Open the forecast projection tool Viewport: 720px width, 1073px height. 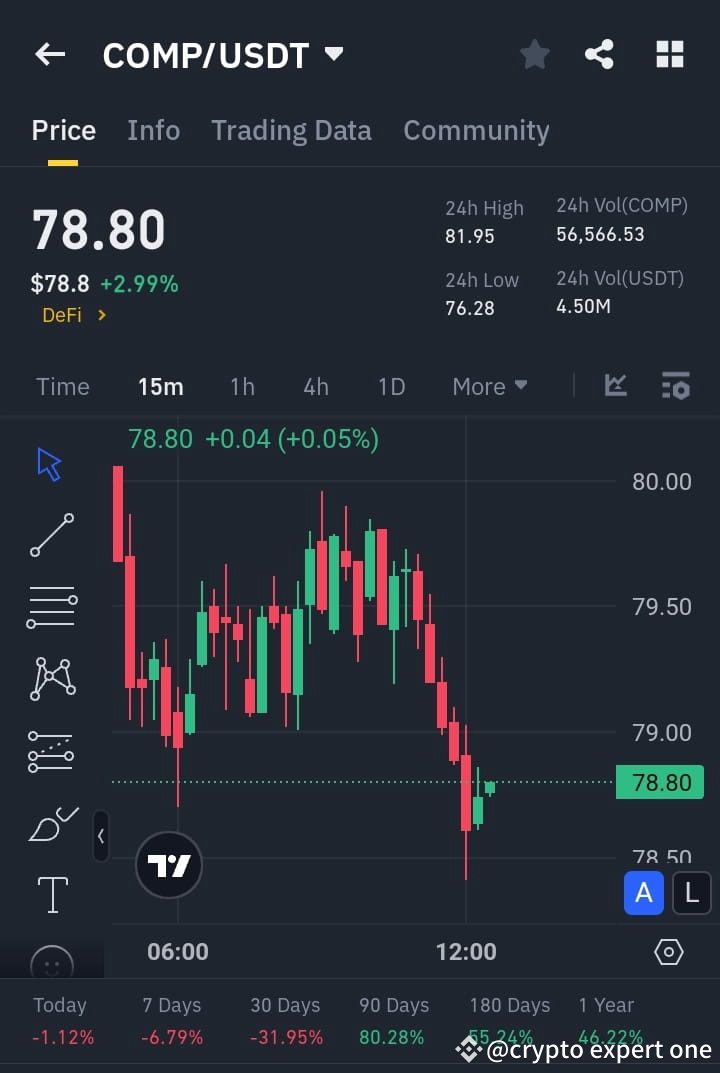(x=52, y=751)
